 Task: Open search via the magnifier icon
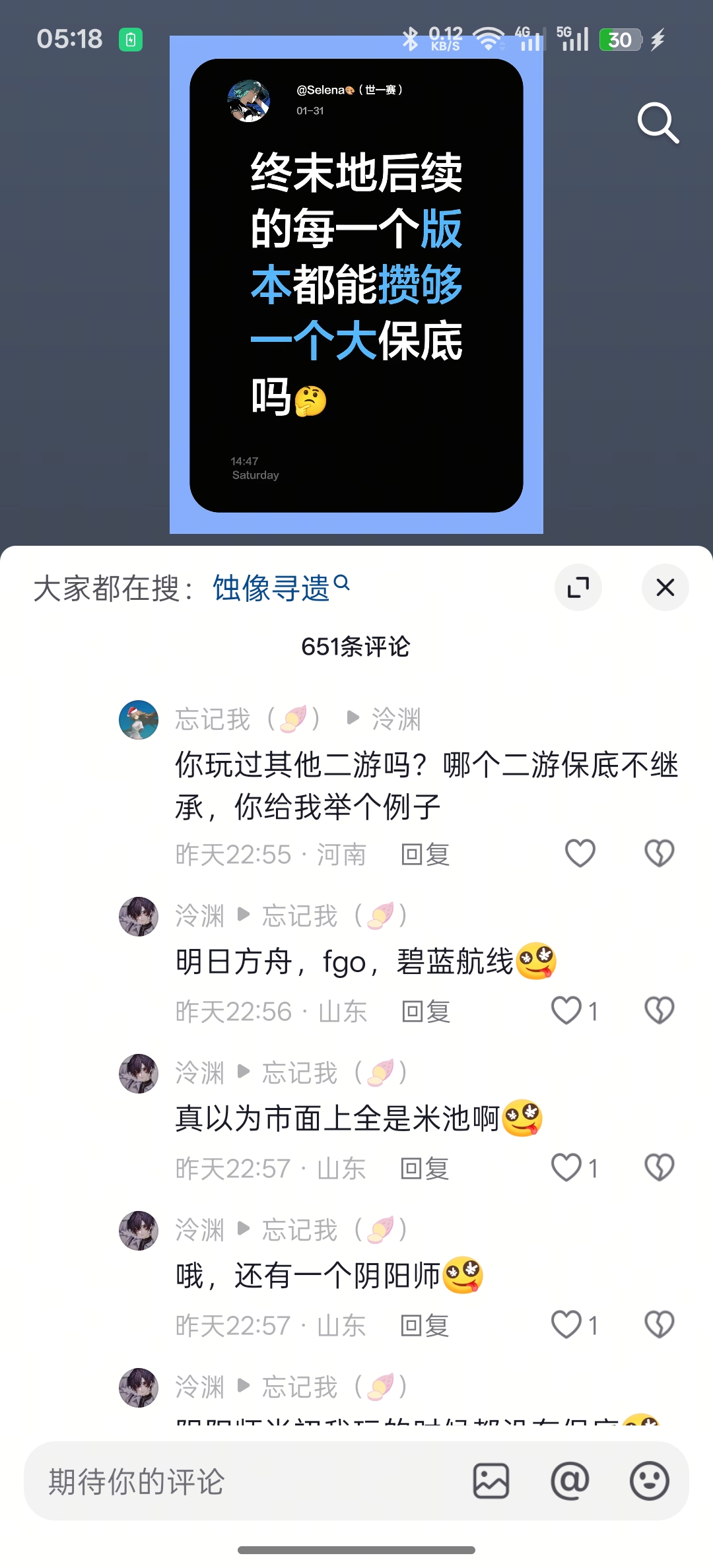[x=658, y=123]
